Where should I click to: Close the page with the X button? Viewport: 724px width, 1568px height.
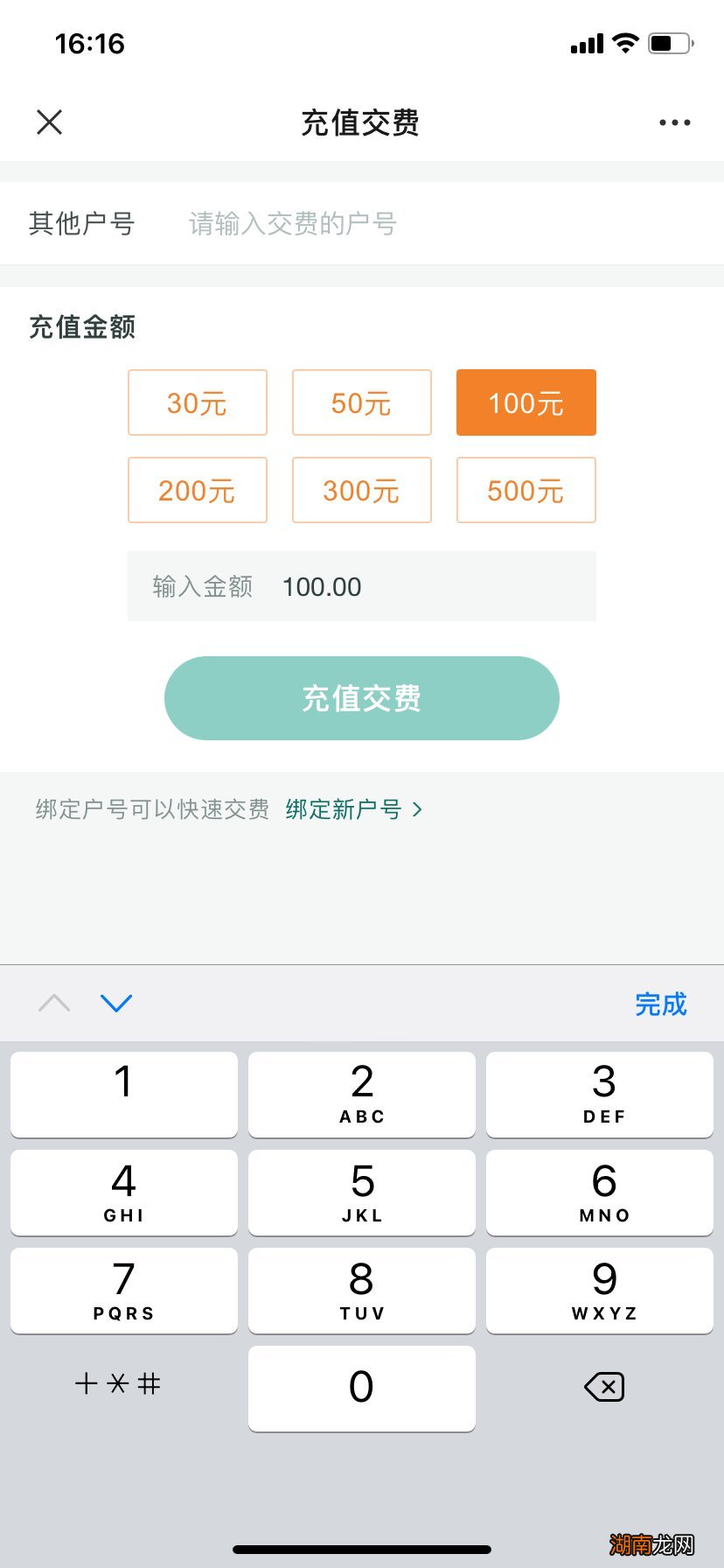50,122
